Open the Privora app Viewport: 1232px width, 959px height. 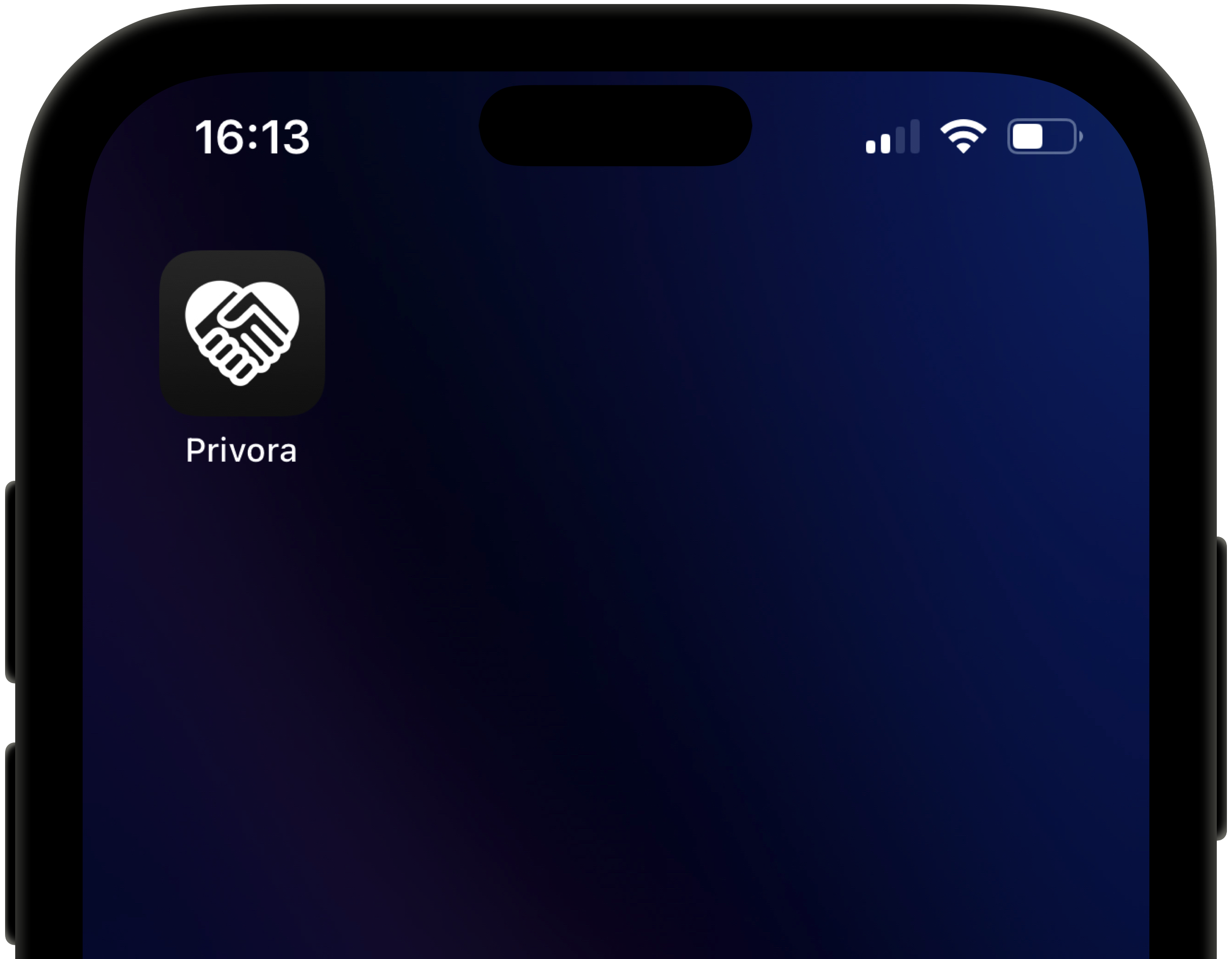[x=242, y=333]
